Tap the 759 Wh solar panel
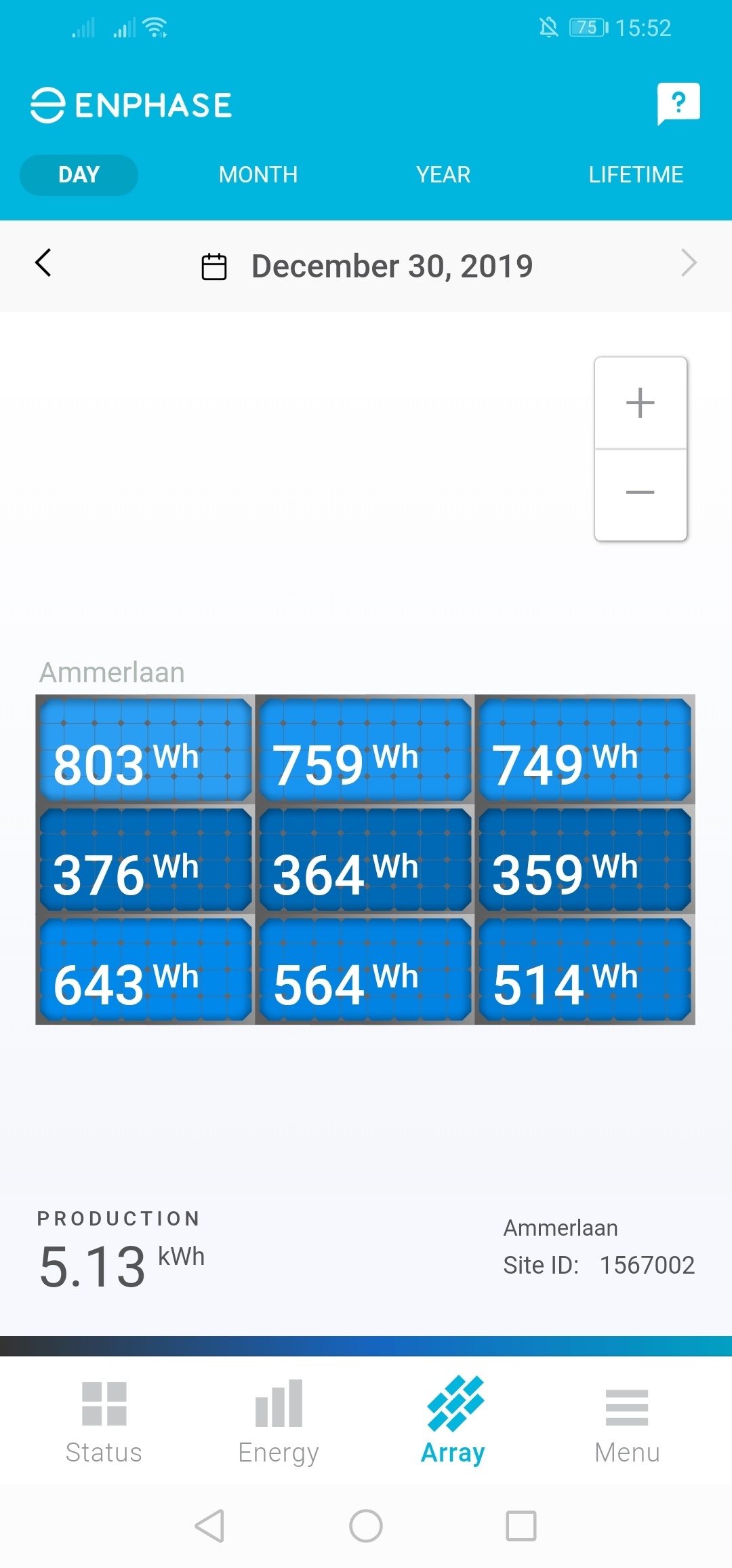732x1568 pixels. pos(365,749)
